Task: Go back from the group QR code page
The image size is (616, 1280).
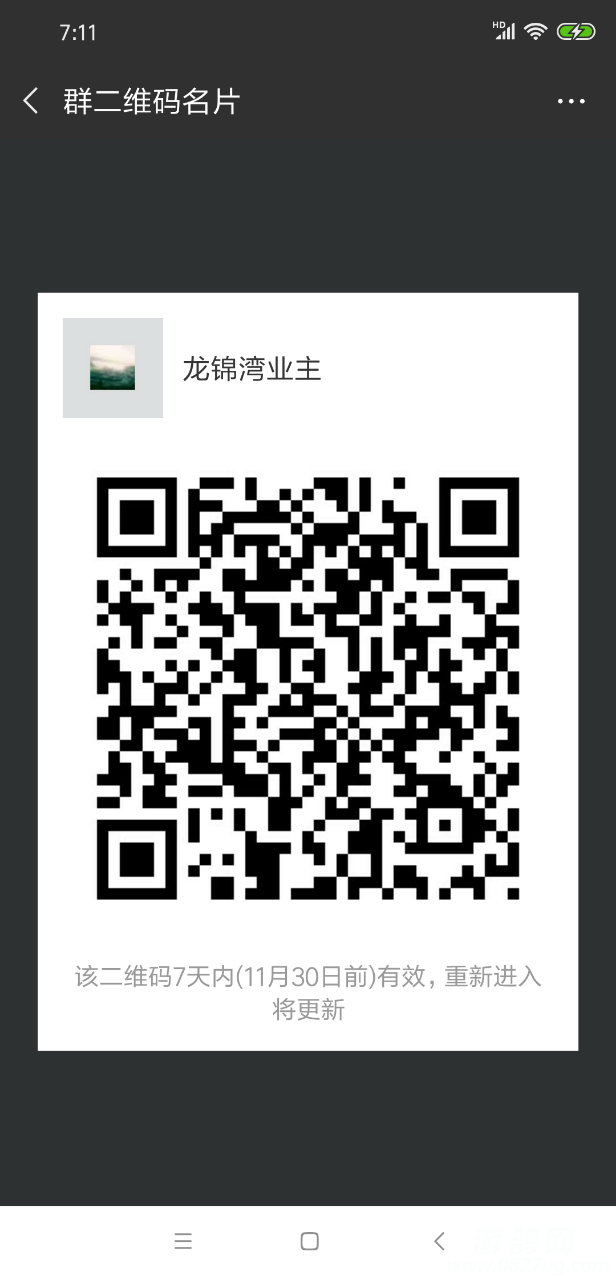Action: coord(31,101)
